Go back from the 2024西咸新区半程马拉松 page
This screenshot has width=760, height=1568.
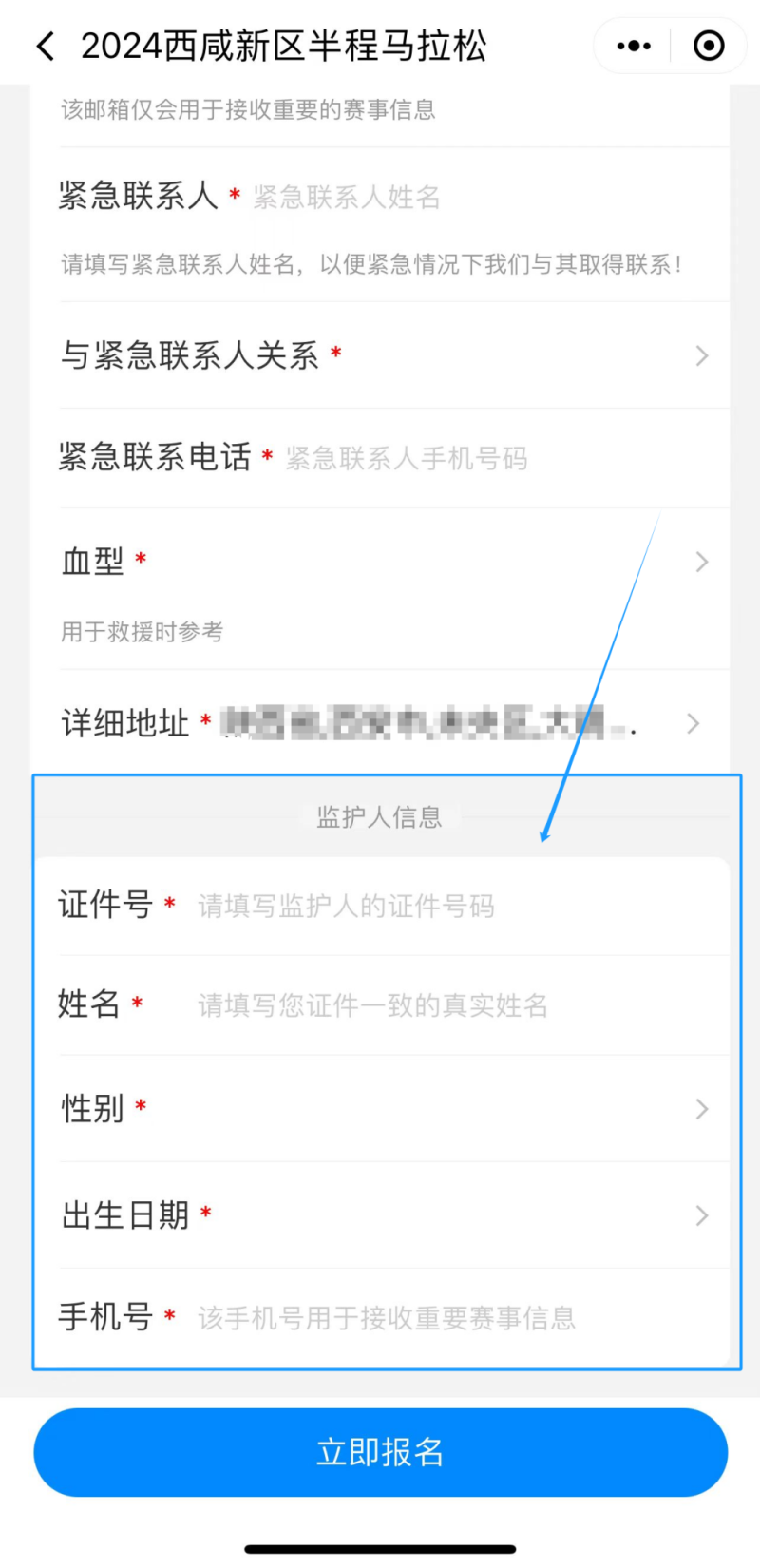coord(46,46)
